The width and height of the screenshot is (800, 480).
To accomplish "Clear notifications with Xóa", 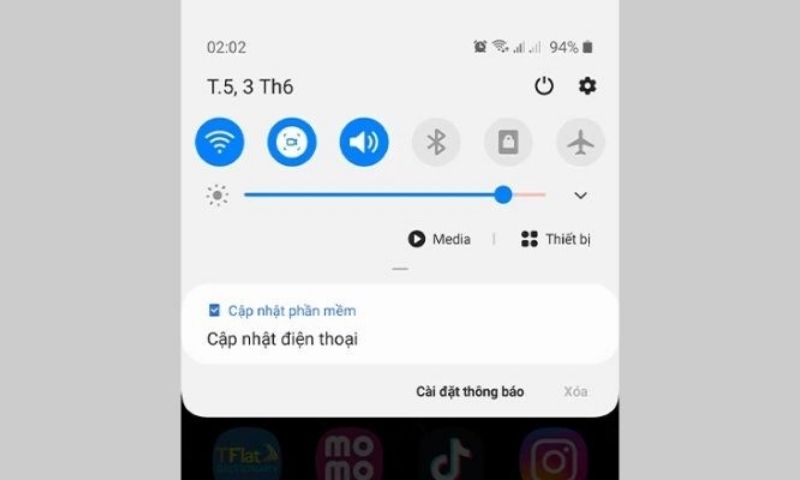I will (x=575, y=392).
